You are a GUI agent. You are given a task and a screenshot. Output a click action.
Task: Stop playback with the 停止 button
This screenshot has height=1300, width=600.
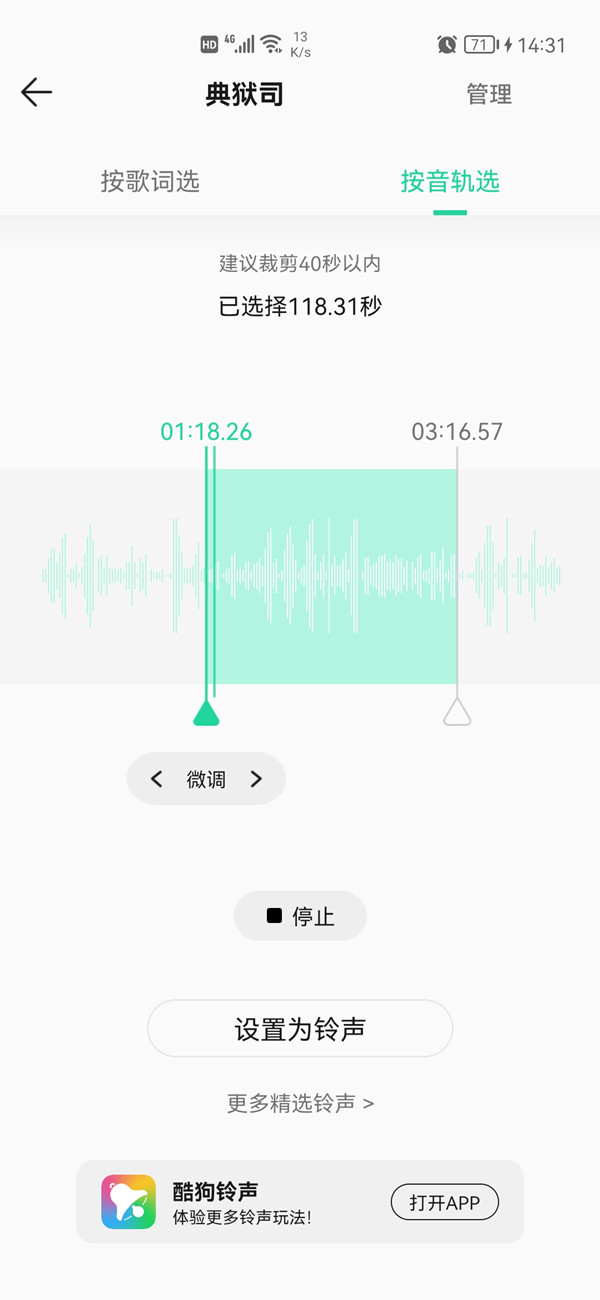[x=300, y=916]
